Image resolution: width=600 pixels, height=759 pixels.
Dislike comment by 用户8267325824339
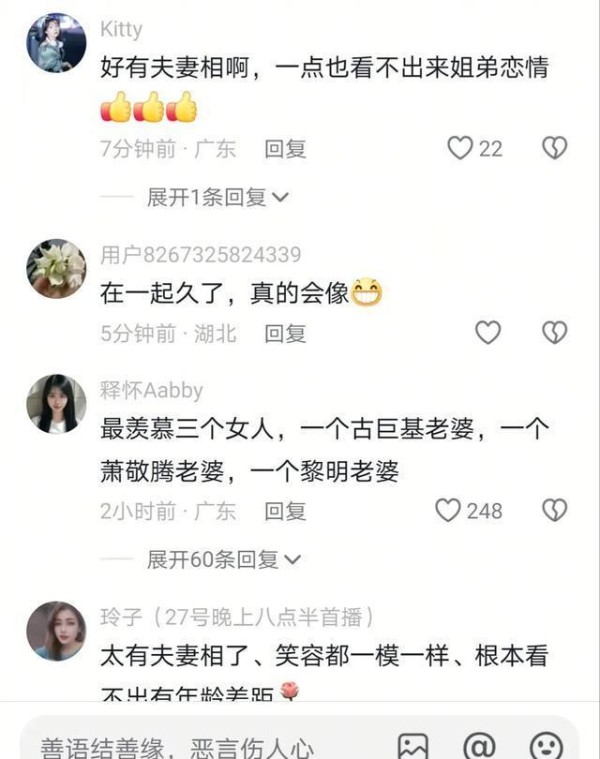(x=554, y=333)
